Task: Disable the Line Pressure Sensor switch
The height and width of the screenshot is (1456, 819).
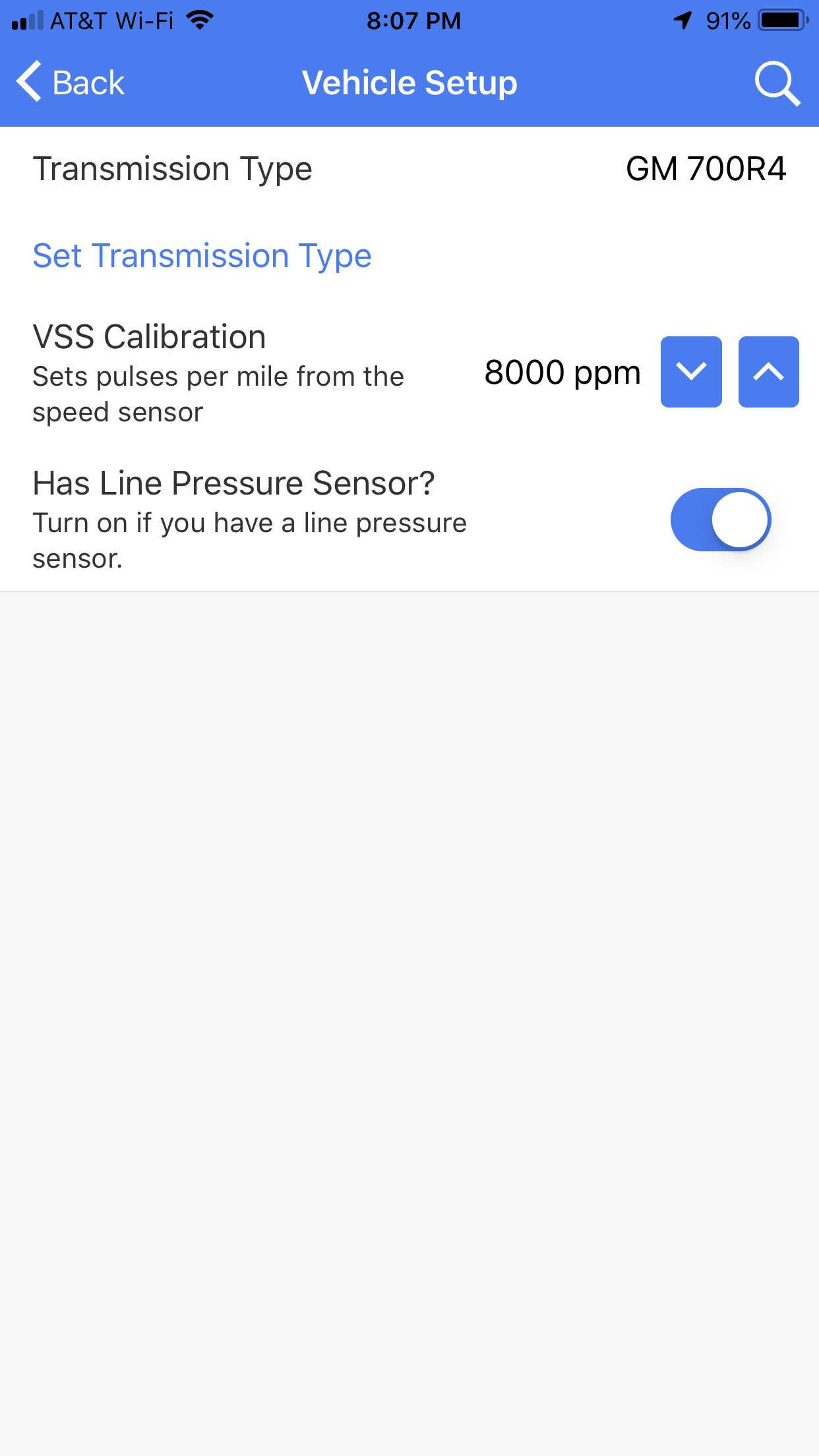Action: click(x=720, y=520)
